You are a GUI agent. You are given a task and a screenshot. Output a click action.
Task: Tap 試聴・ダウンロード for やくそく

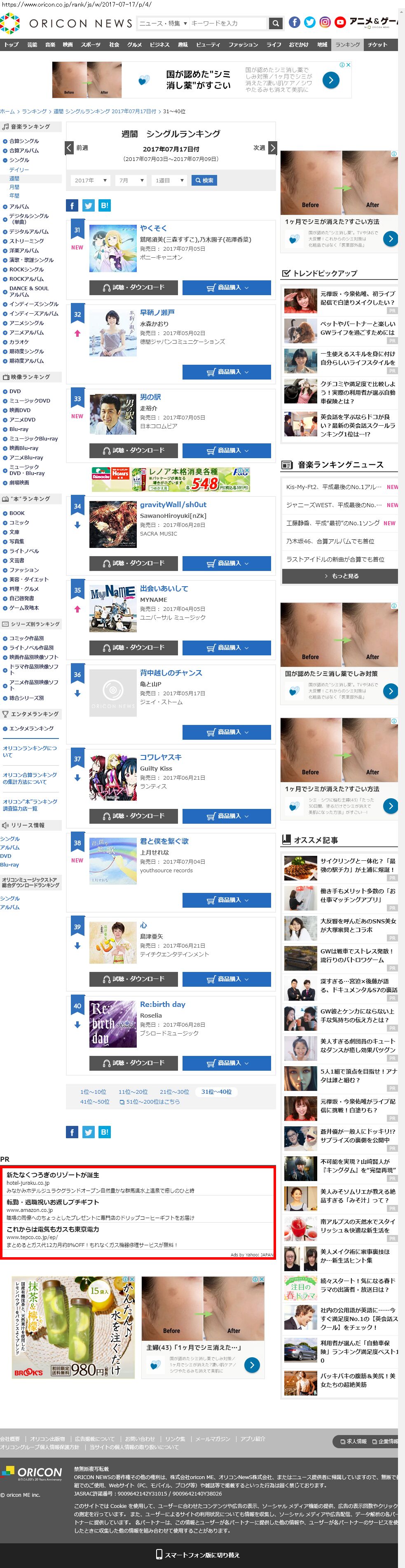(x=133, y=287)
